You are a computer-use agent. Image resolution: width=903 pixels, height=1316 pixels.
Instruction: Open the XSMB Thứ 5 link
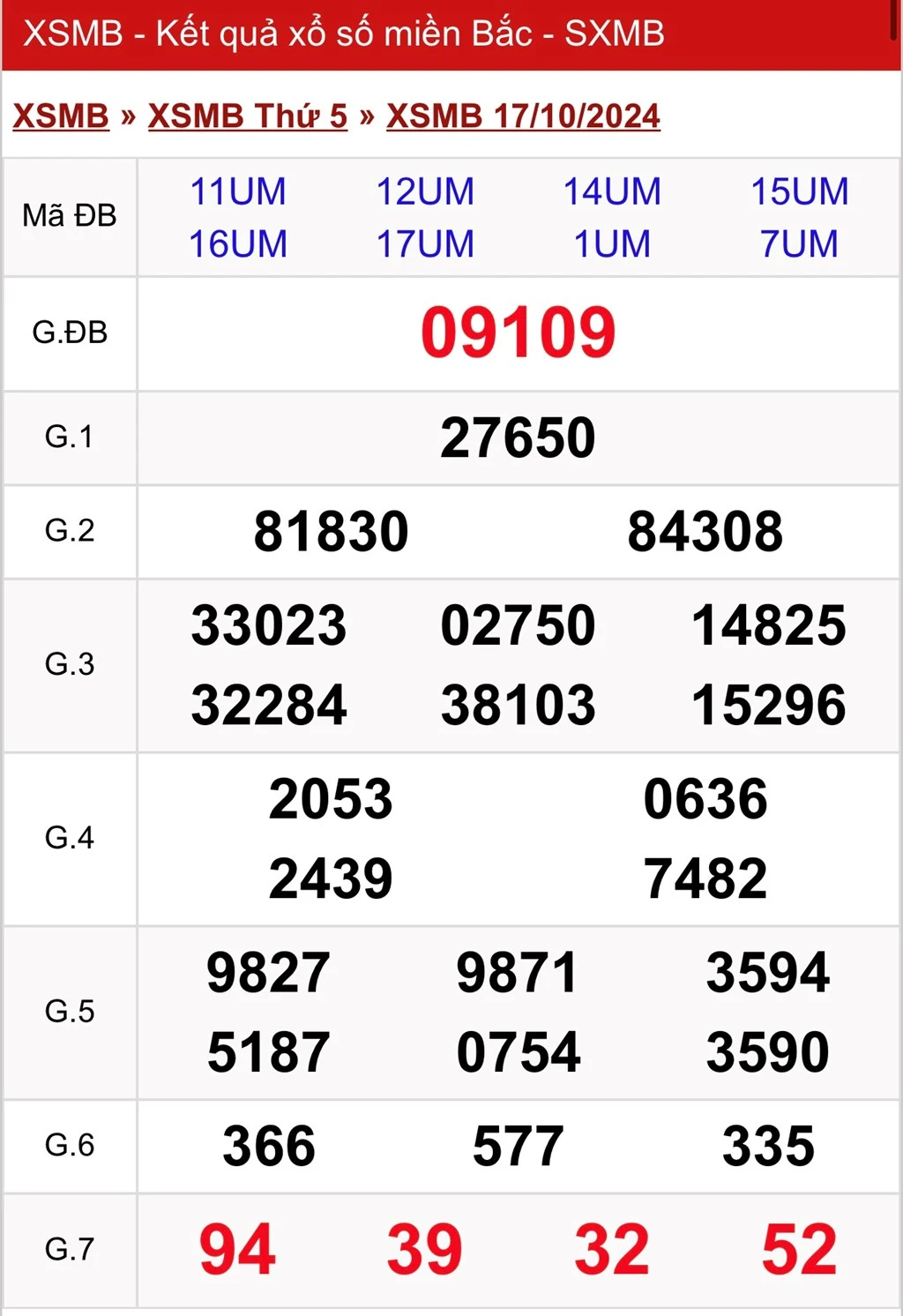[248, 116]
